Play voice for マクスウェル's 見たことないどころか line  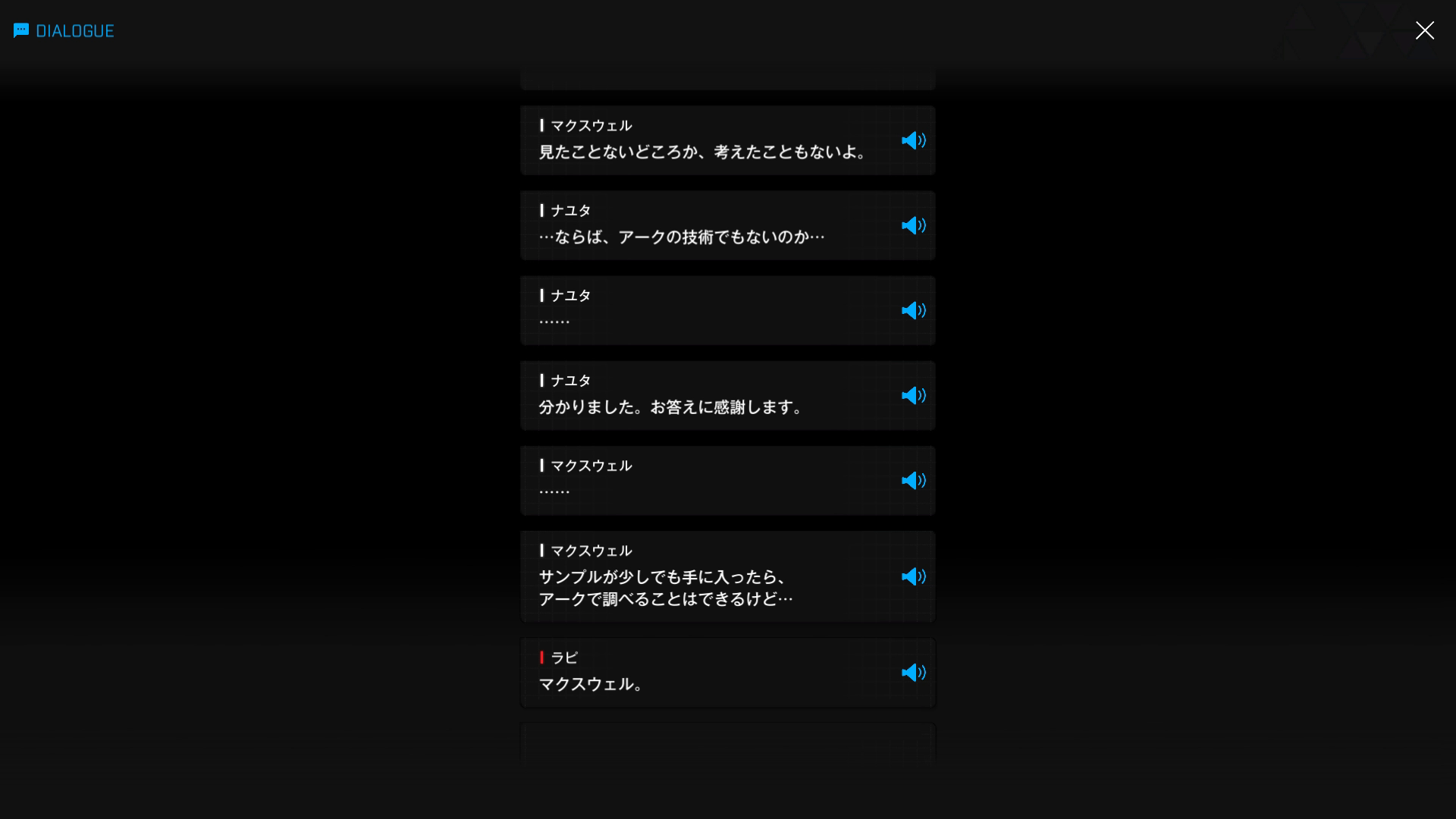click(x=913, y=140)
